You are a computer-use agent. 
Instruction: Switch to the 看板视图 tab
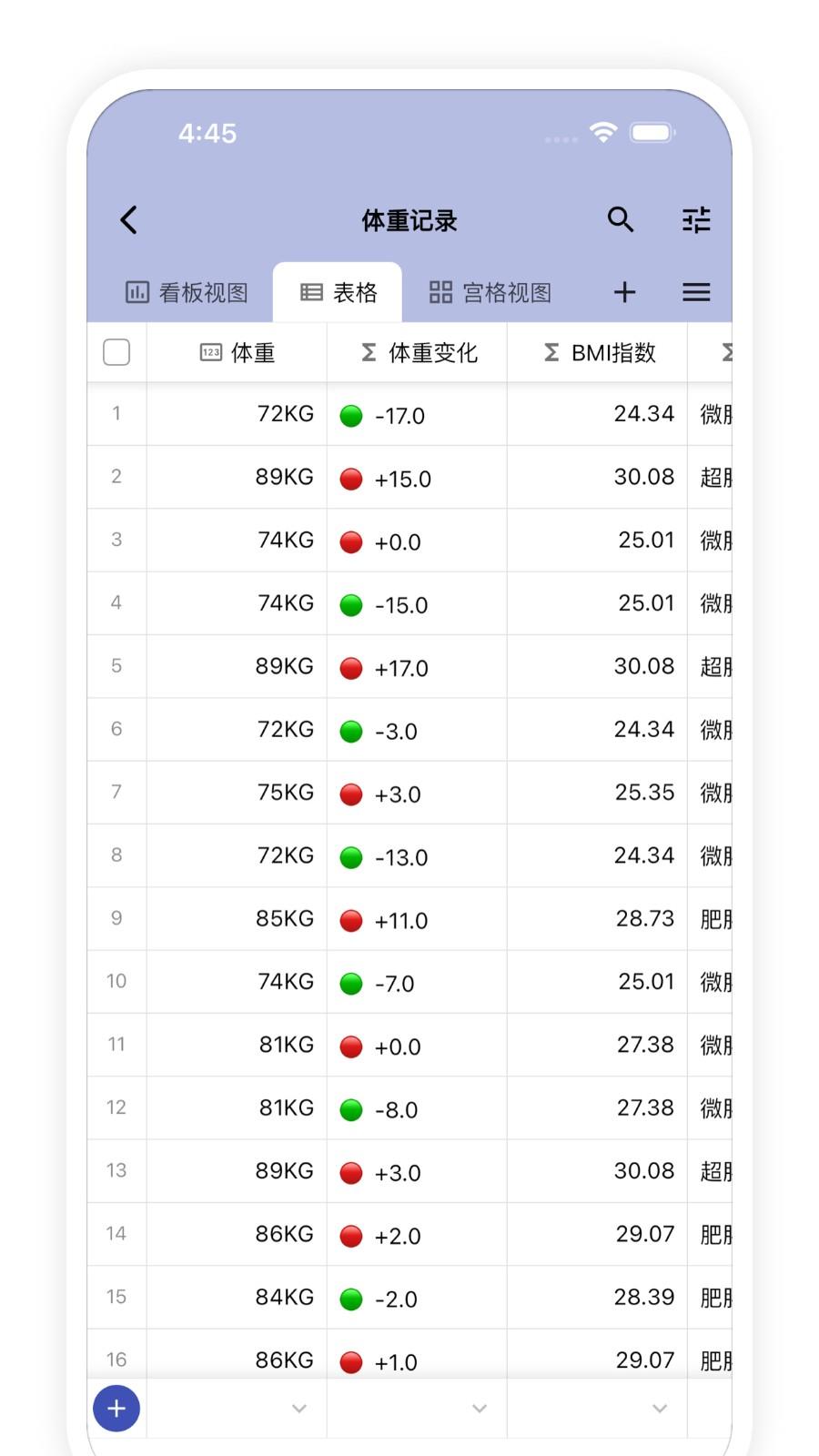(x=187, y=292)
